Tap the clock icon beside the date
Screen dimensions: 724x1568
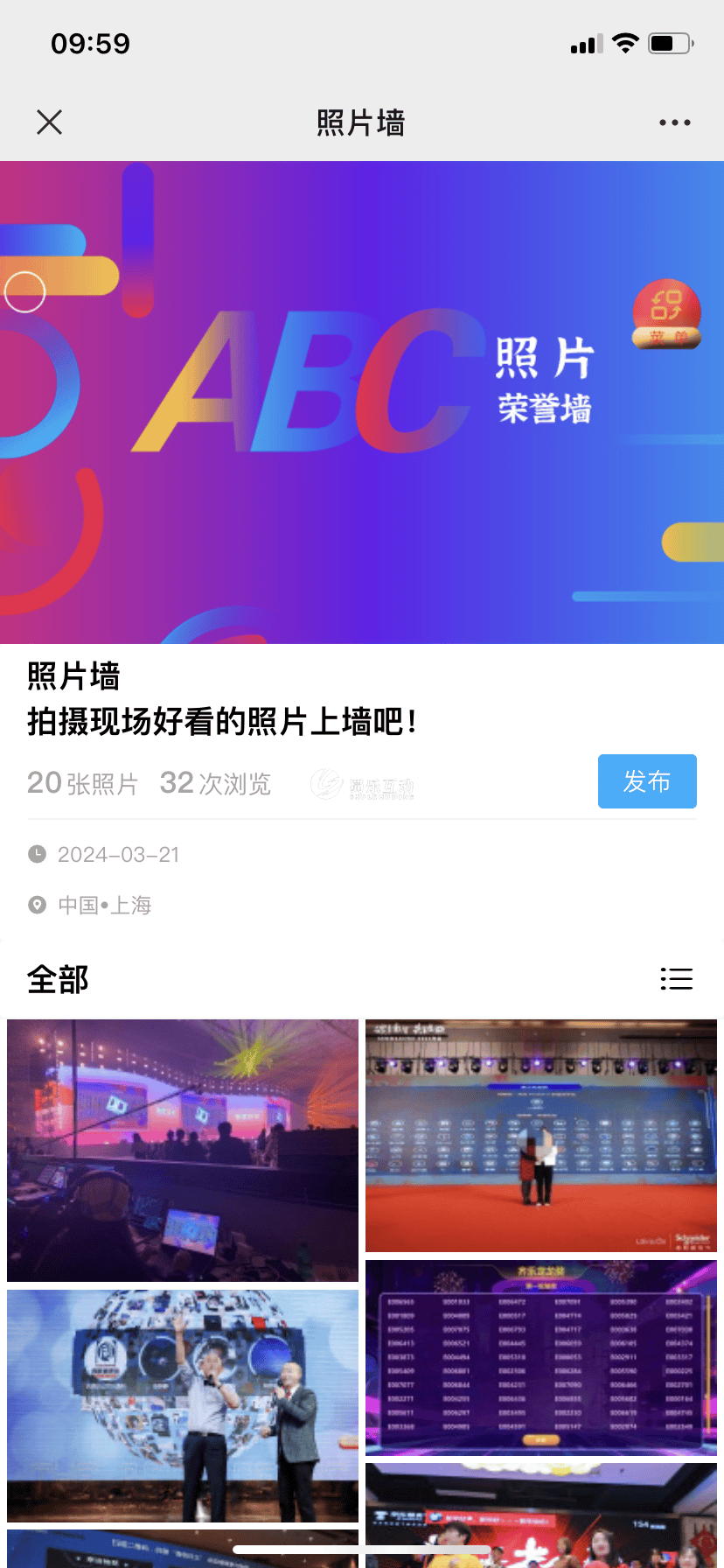pos(37,854)
